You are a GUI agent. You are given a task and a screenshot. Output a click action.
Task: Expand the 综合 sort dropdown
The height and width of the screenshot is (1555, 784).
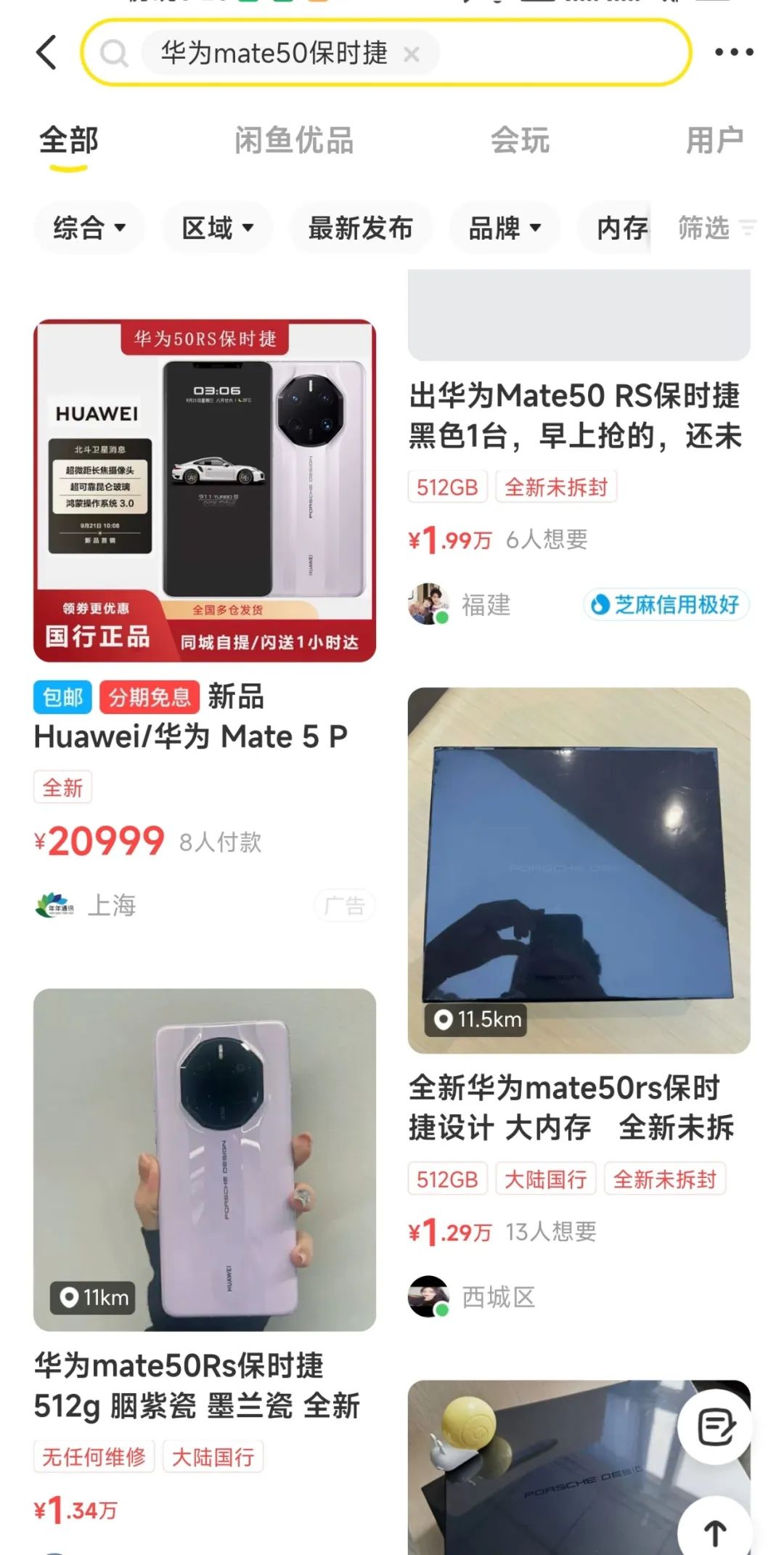(x=89, y=228)
